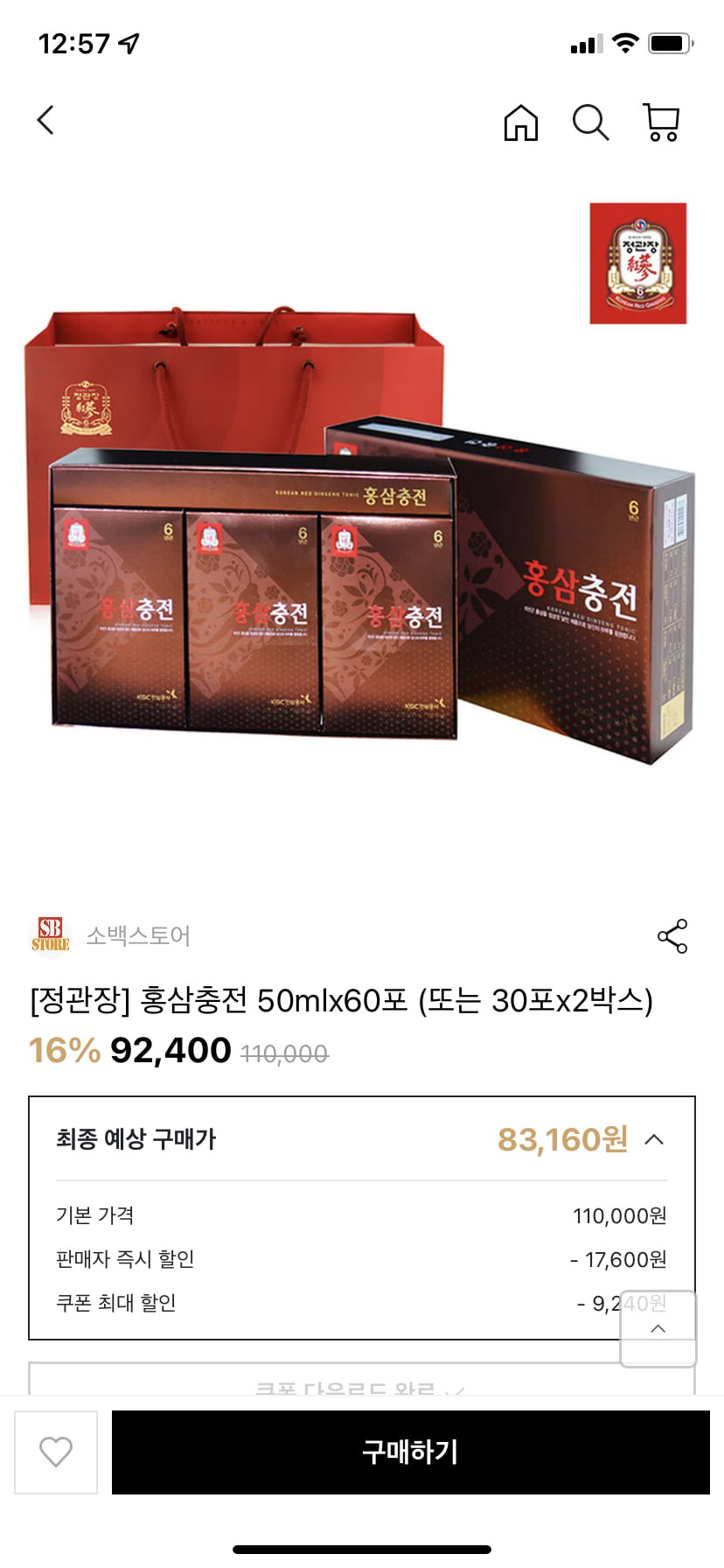Open the 소백스토어 seller page

(136, 935)
